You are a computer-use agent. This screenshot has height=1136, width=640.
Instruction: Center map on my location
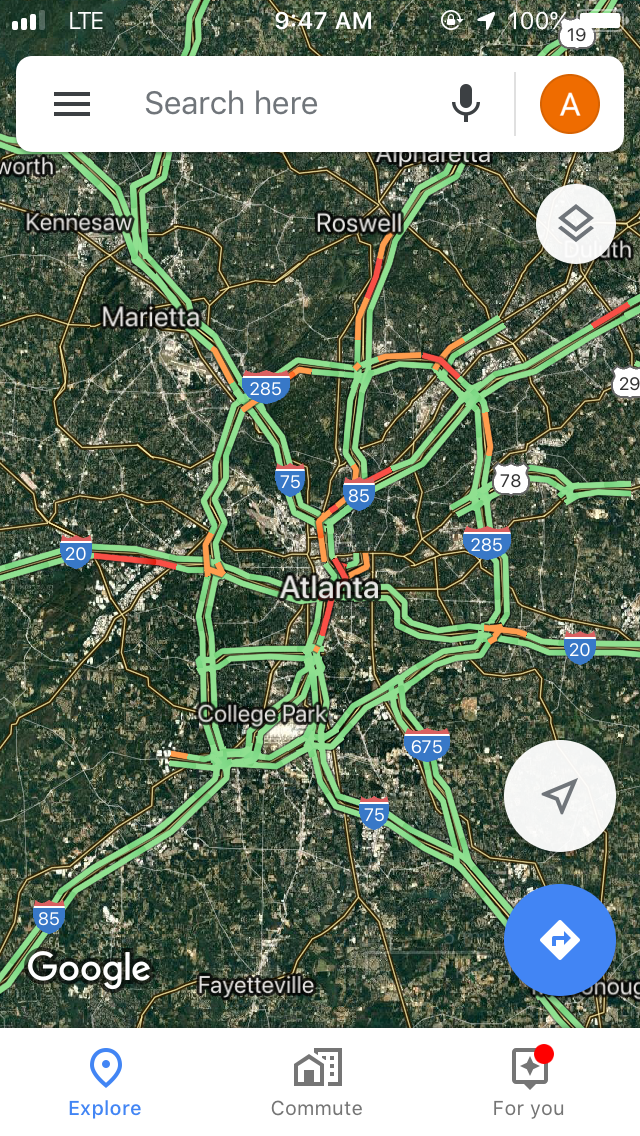coord(559,796)
